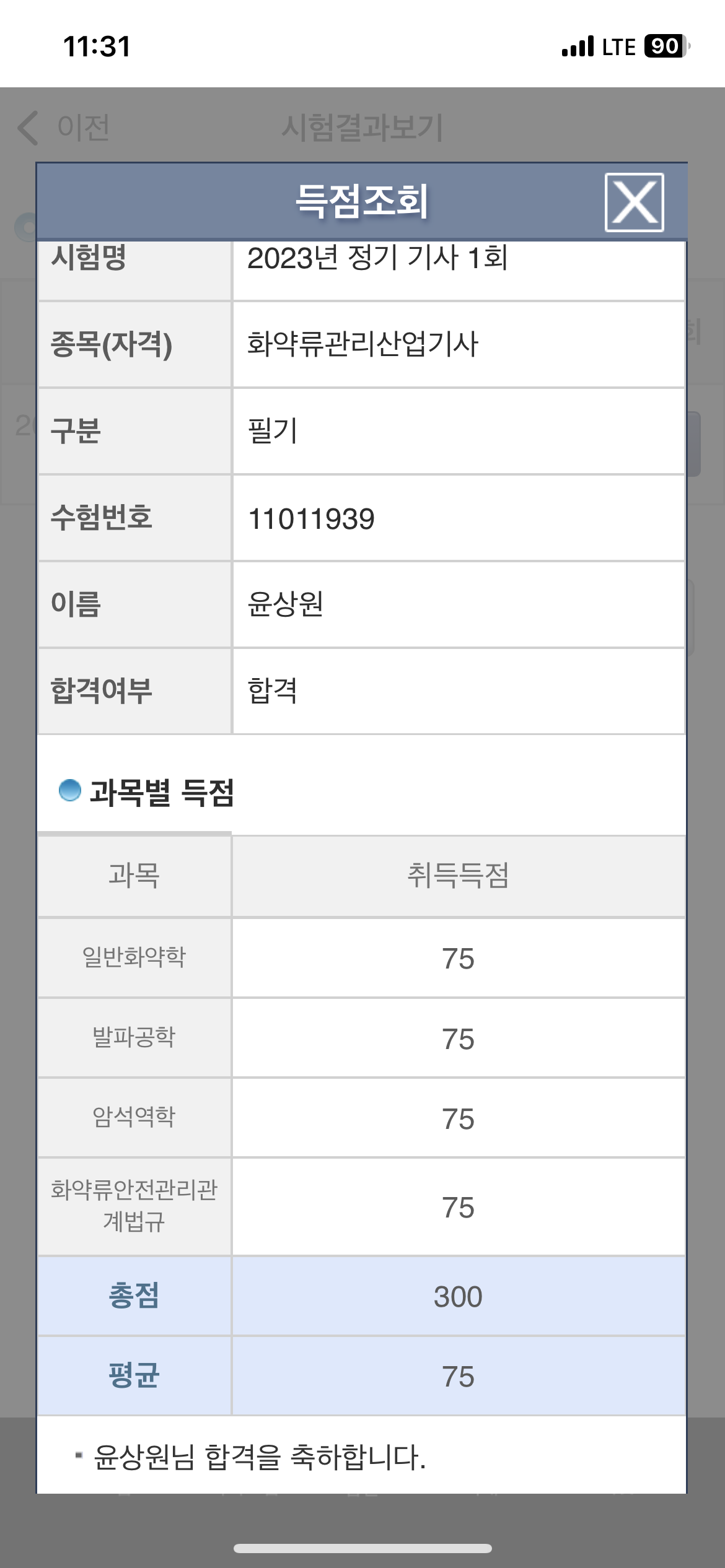
Task: Close the 득점조회 score popup
Action: 634,203
